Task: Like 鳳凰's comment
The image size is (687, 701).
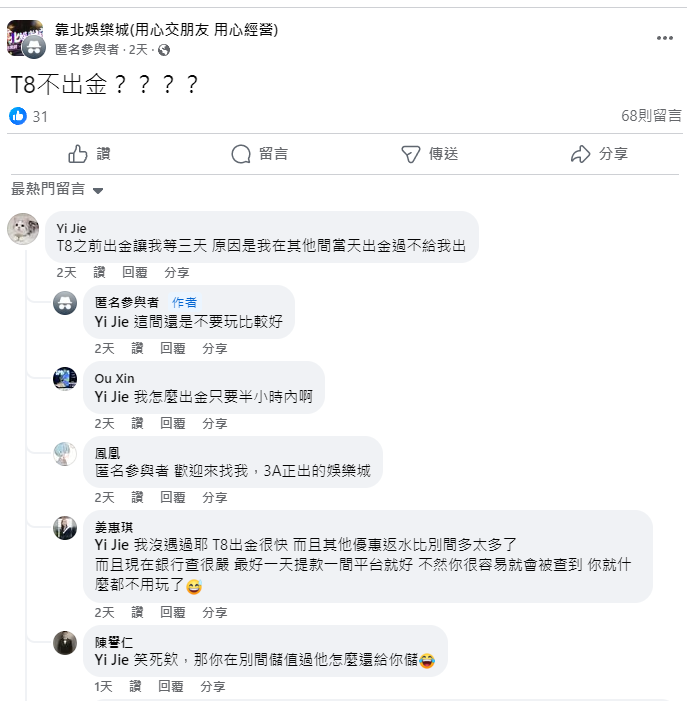Action: tap(137, 497)
